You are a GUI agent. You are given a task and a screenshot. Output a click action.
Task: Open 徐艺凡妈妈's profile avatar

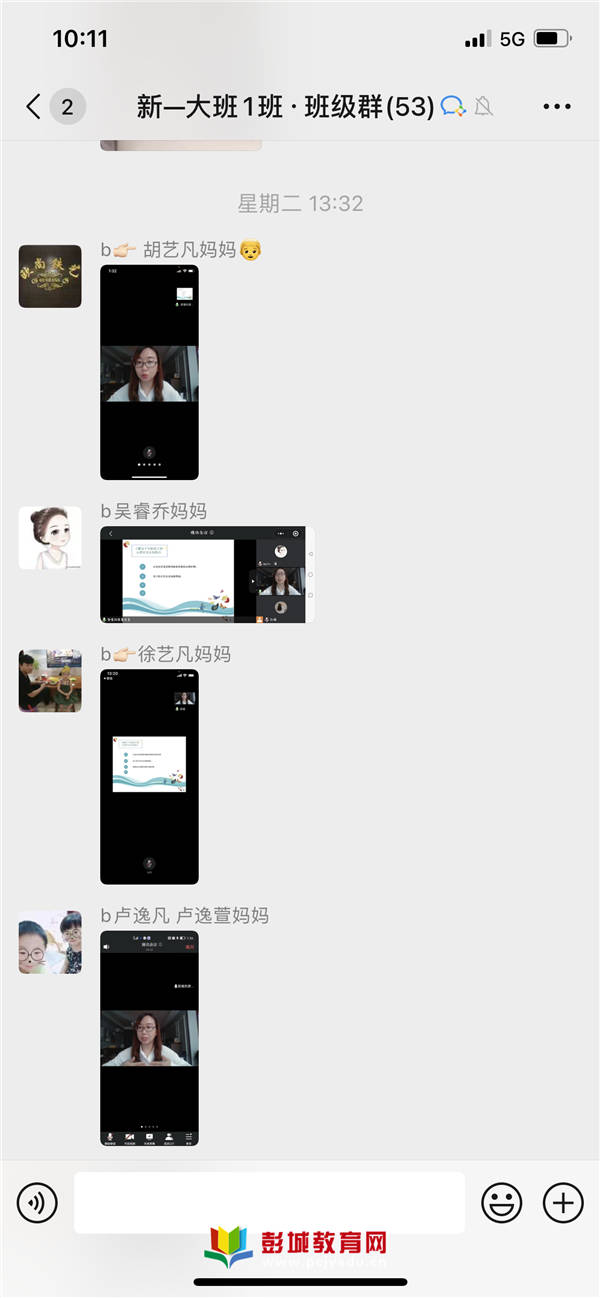click(50, 681)
